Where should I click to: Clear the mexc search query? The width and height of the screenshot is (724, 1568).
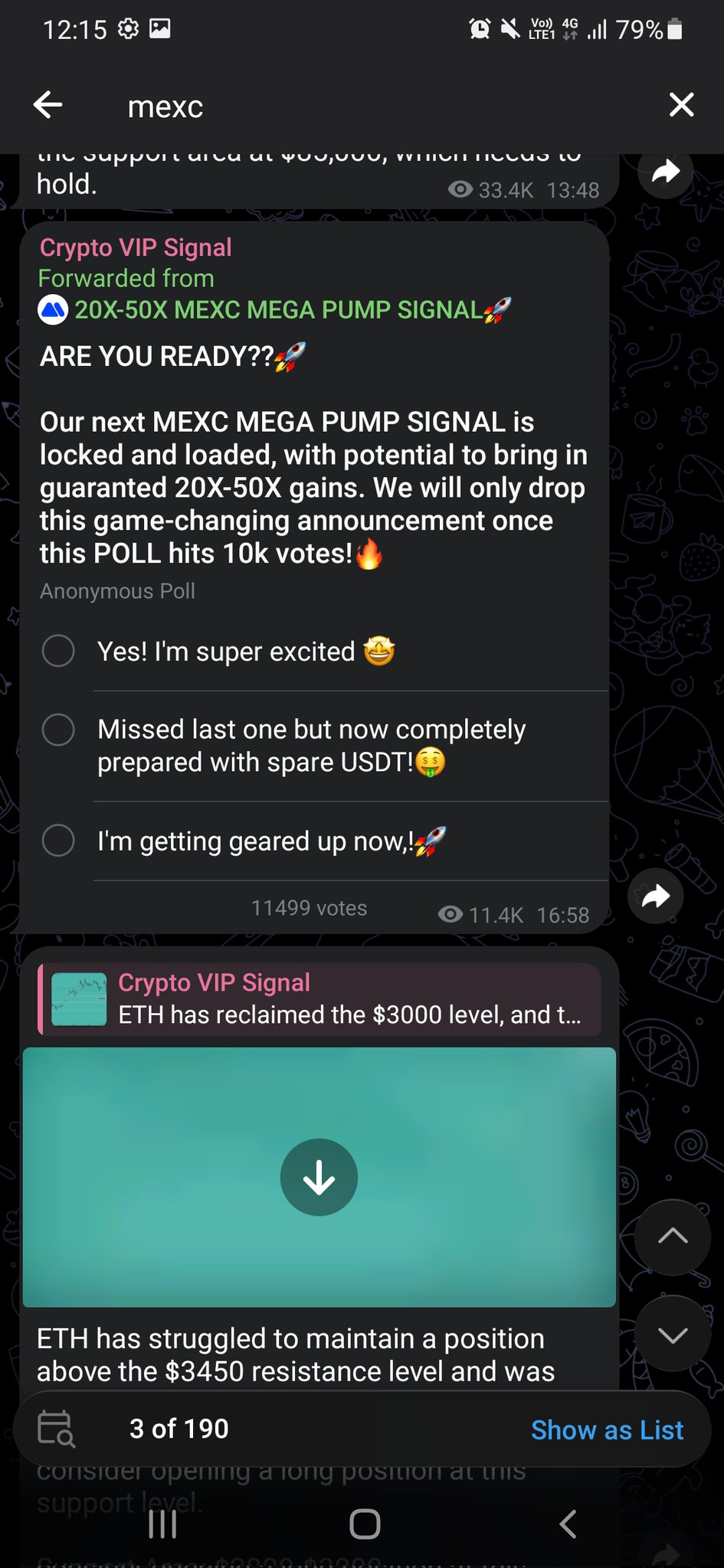[680, 105]
